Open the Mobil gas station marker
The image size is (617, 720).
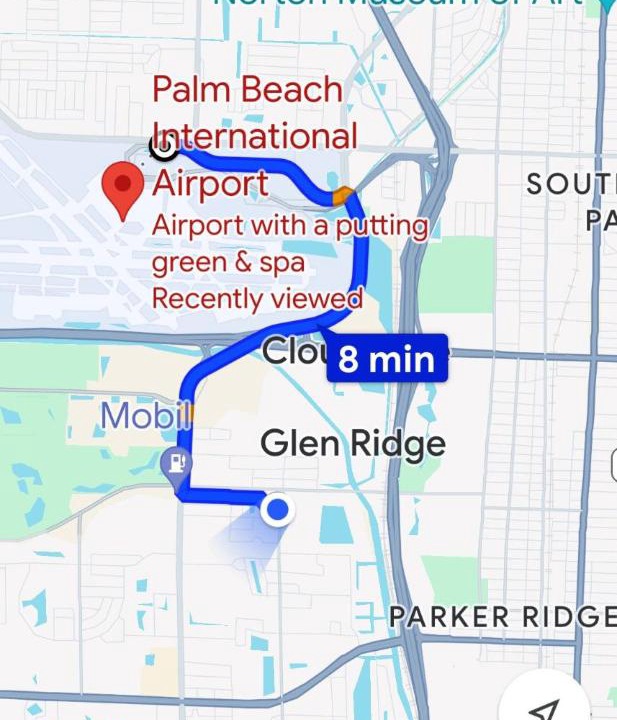tap(177, 462)
